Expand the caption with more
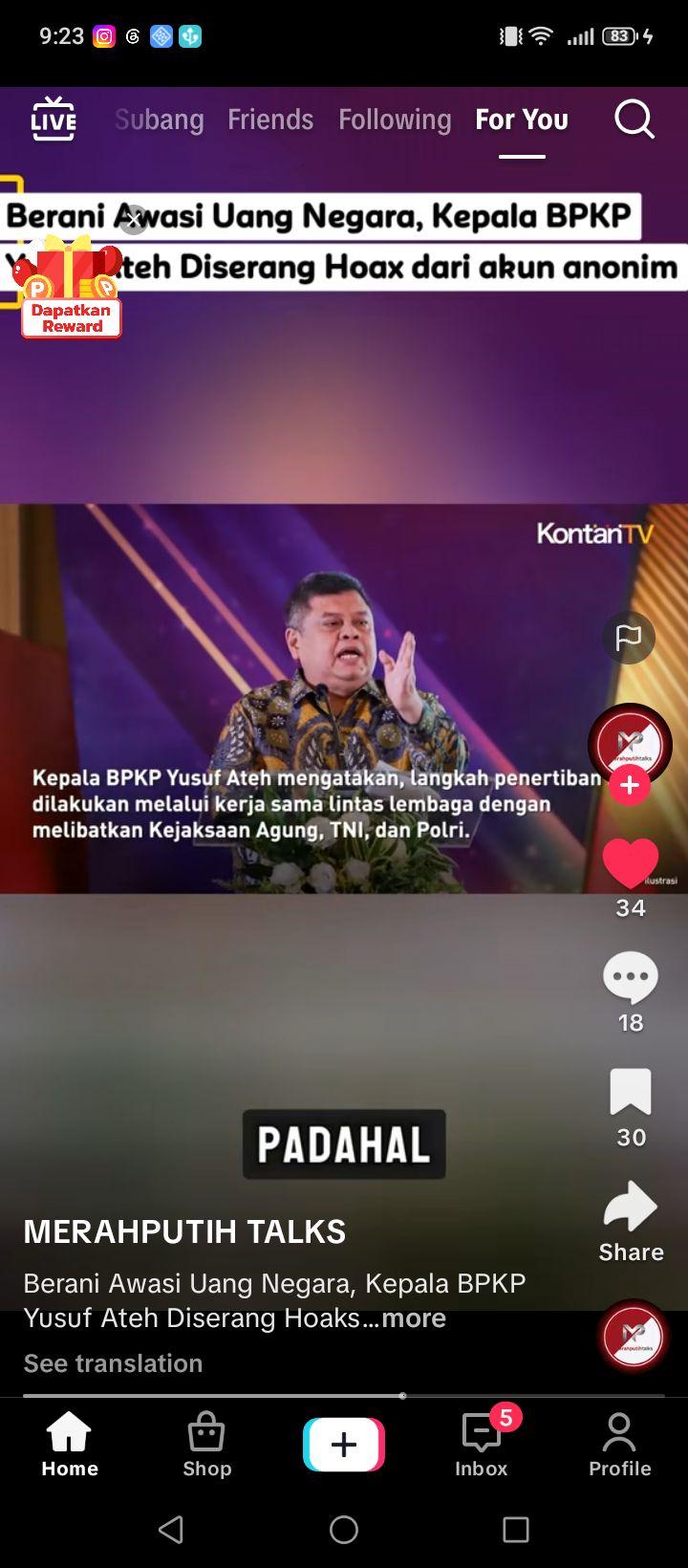Screen dimensions: 688x1568 pyautogui.click(x=414, y=1318)
